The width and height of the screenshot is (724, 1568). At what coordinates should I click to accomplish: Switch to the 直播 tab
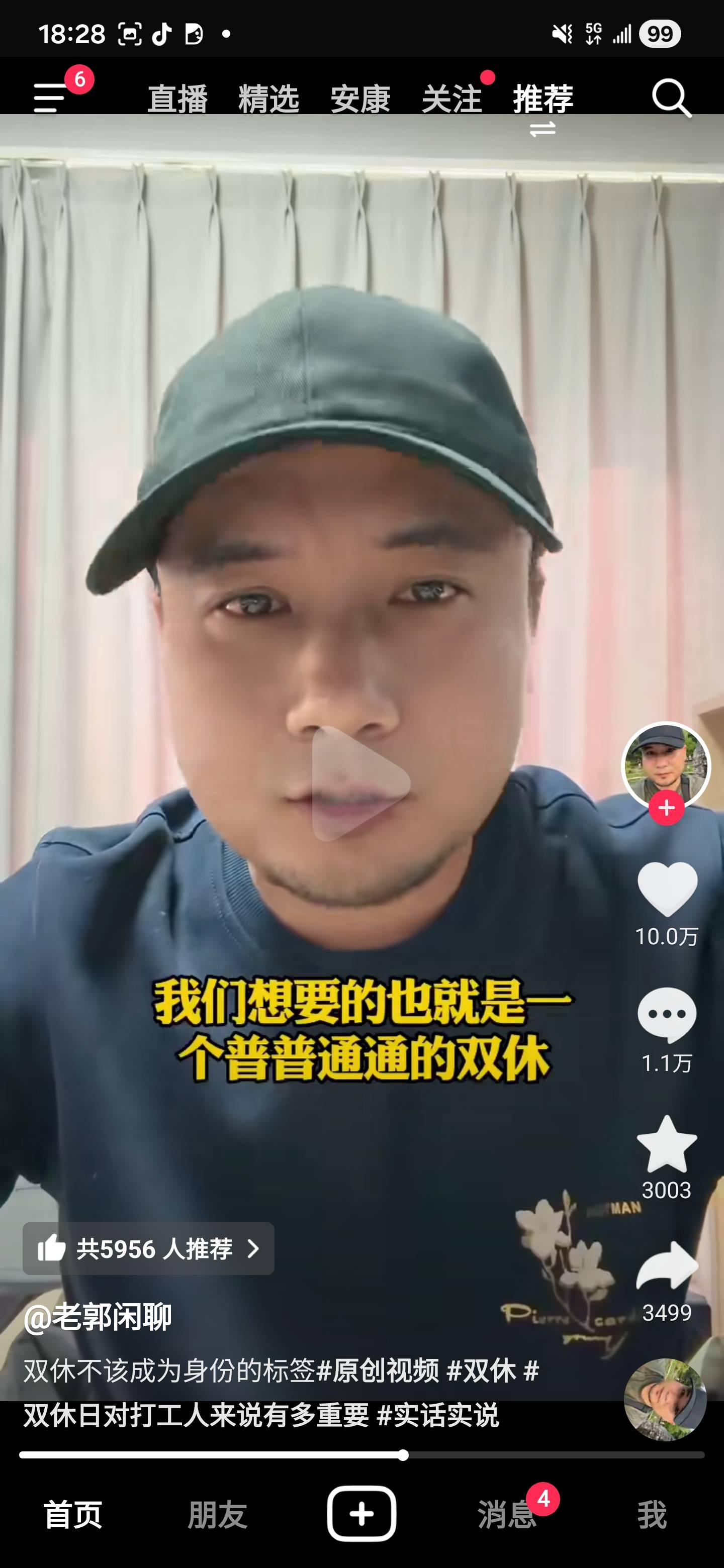[177, 99]
